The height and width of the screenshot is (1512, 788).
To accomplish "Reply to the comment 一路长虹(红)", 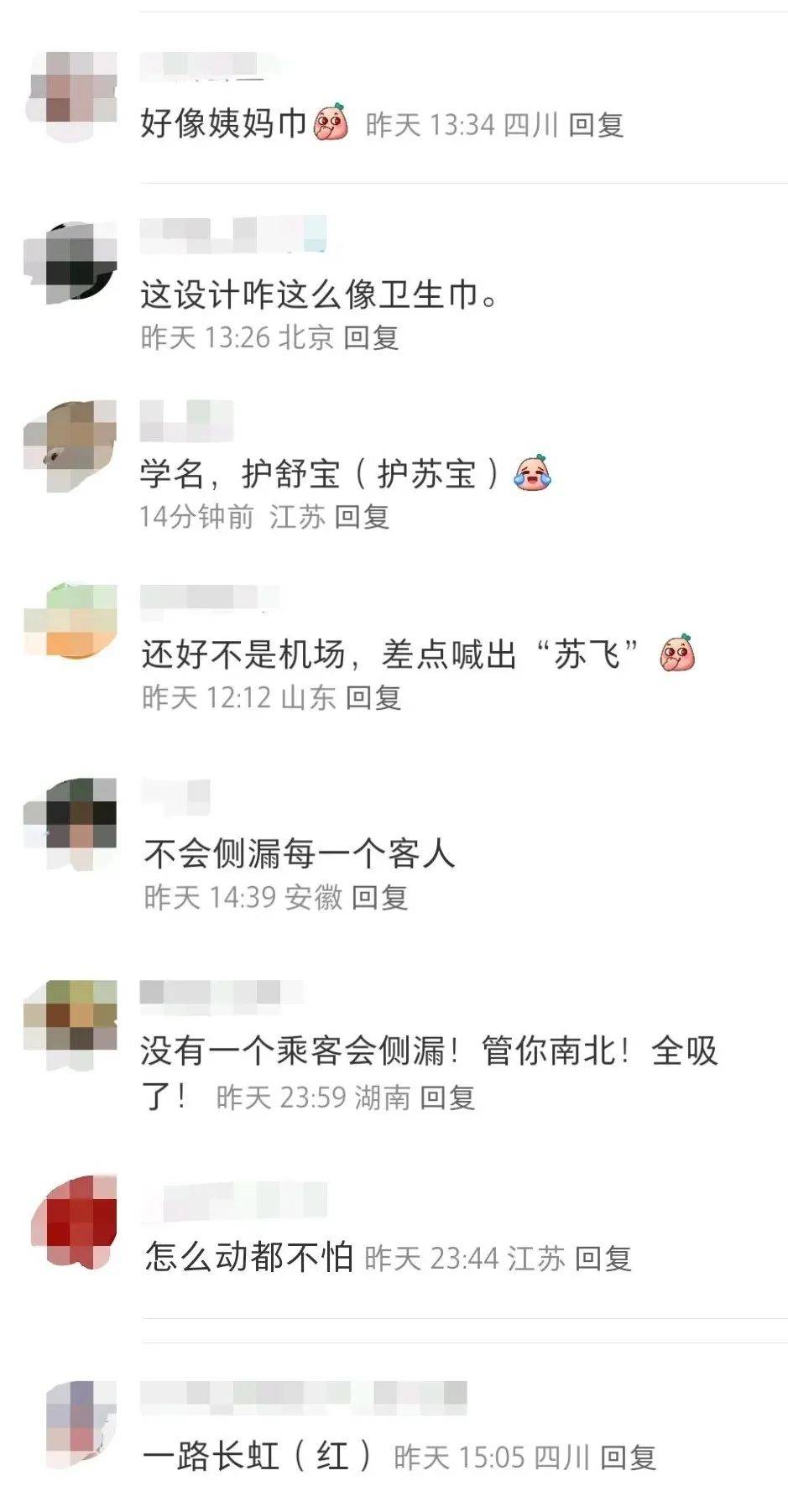I will tap(628, 1457).
